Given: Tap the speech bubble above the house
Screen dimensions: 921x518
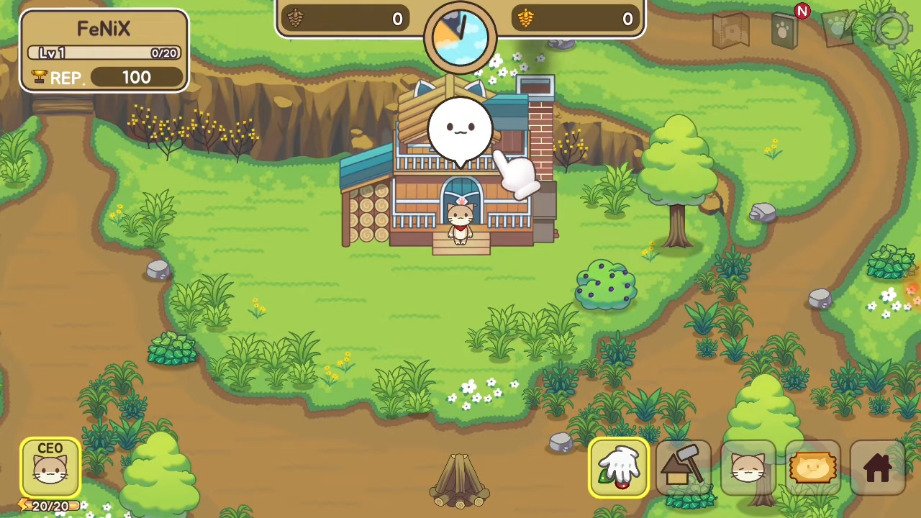Looking at the screenshot, I should (x=461, y=131).
